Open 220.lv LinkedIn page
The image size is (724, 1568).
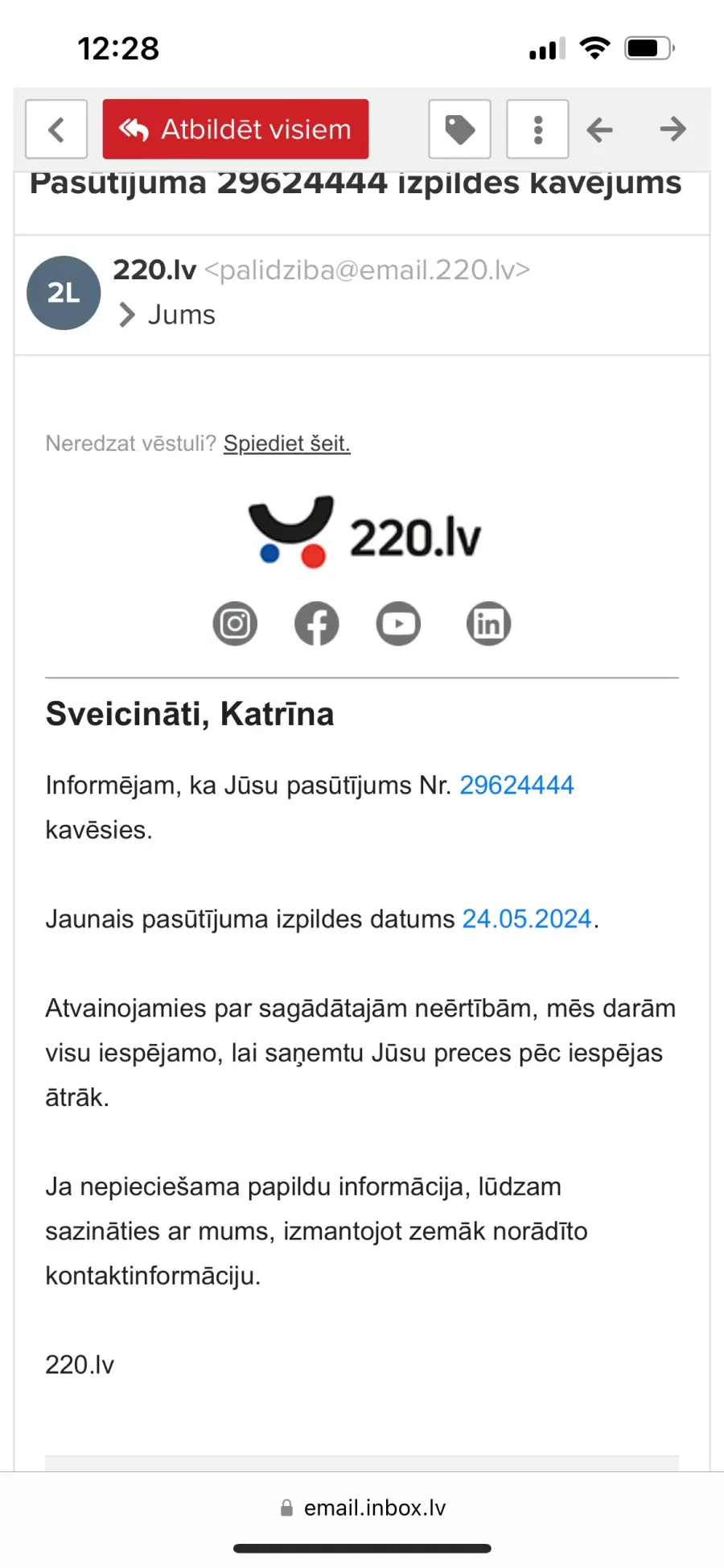point(489,624)
